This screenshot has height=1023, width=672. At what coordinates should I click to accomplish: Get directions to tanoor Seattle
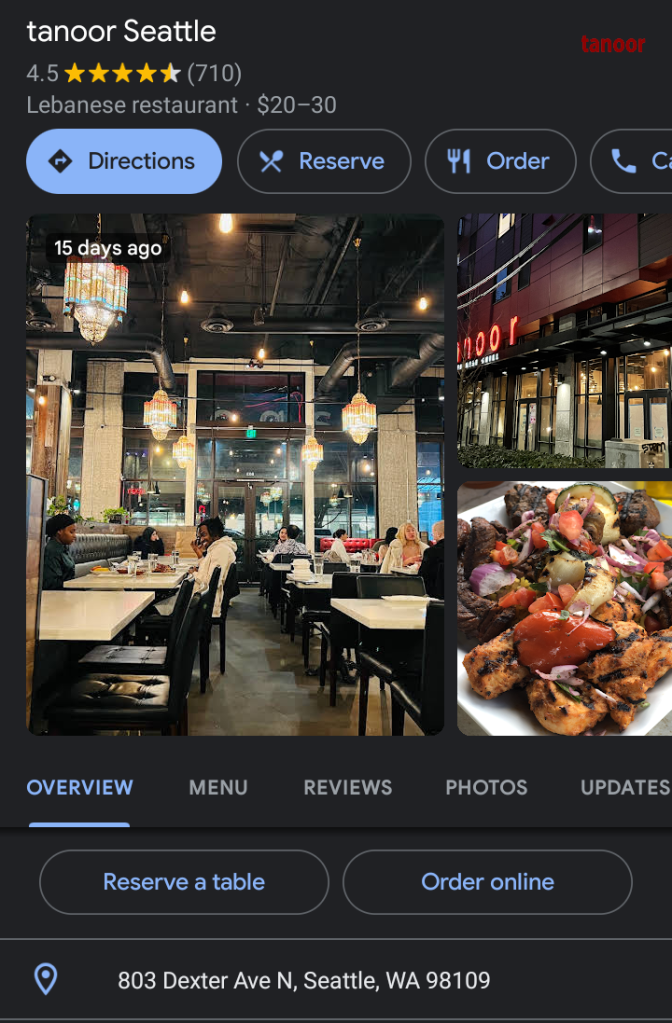124,161
